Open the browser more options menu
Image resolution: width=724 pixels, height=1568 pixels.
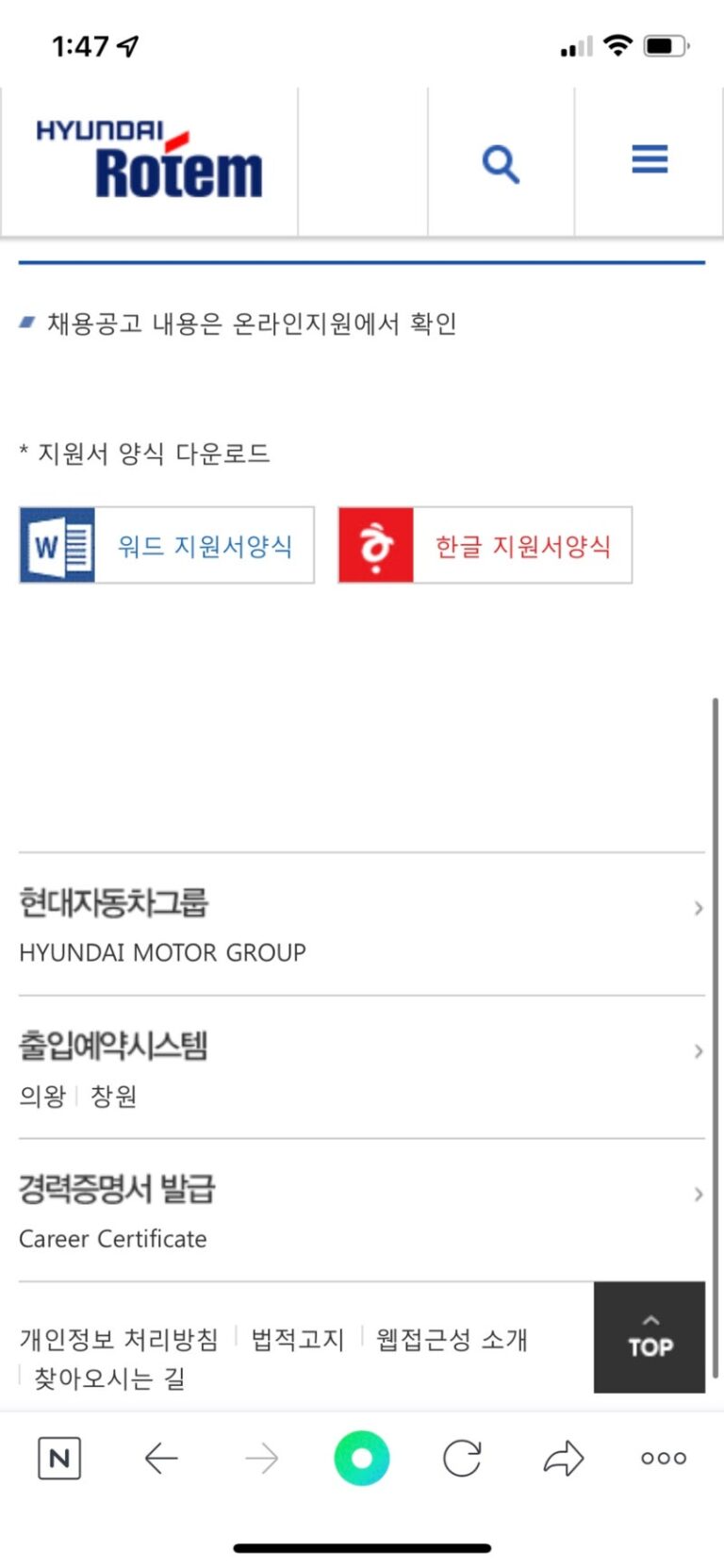pyautogui.click(x=664, y=1459)
